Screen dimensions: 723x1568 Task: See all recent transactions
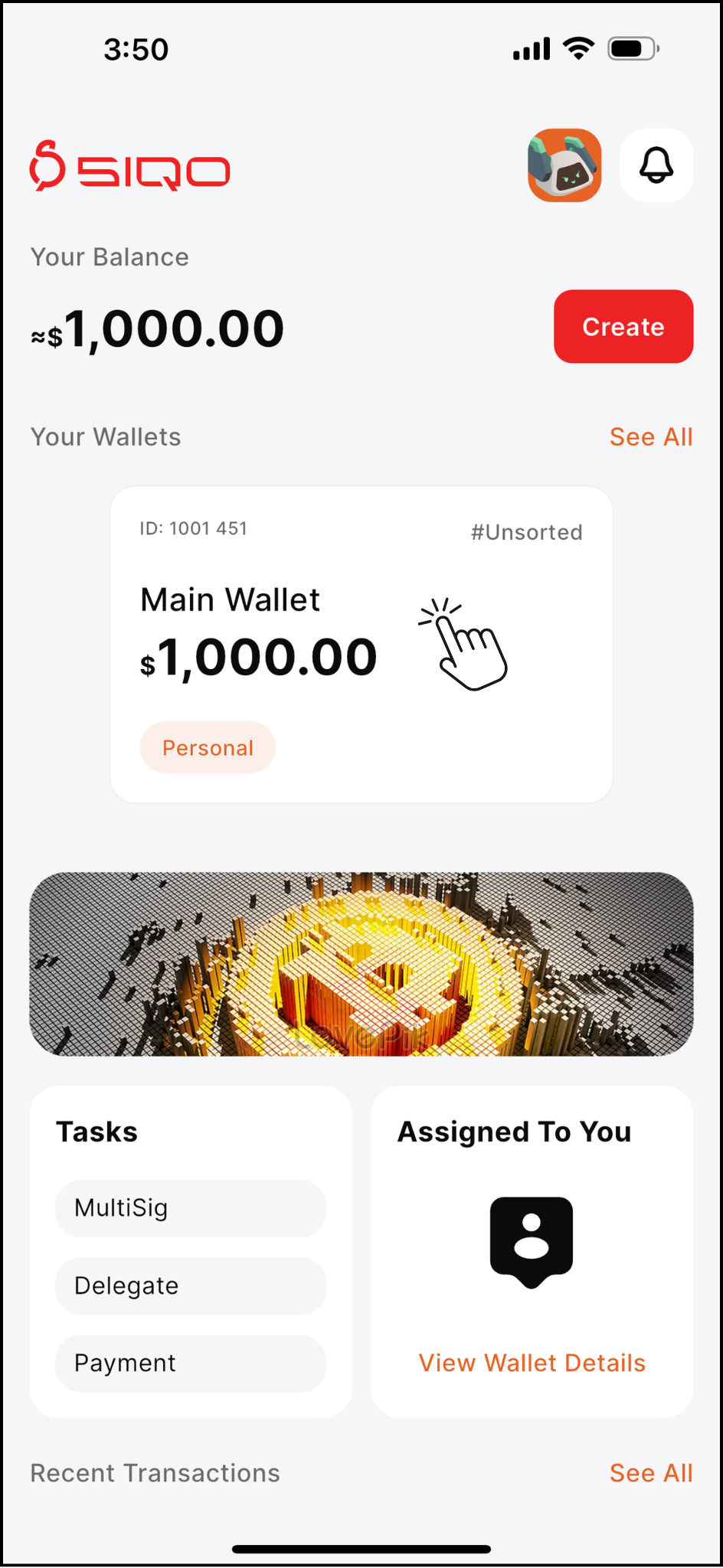coord(650,1473)
